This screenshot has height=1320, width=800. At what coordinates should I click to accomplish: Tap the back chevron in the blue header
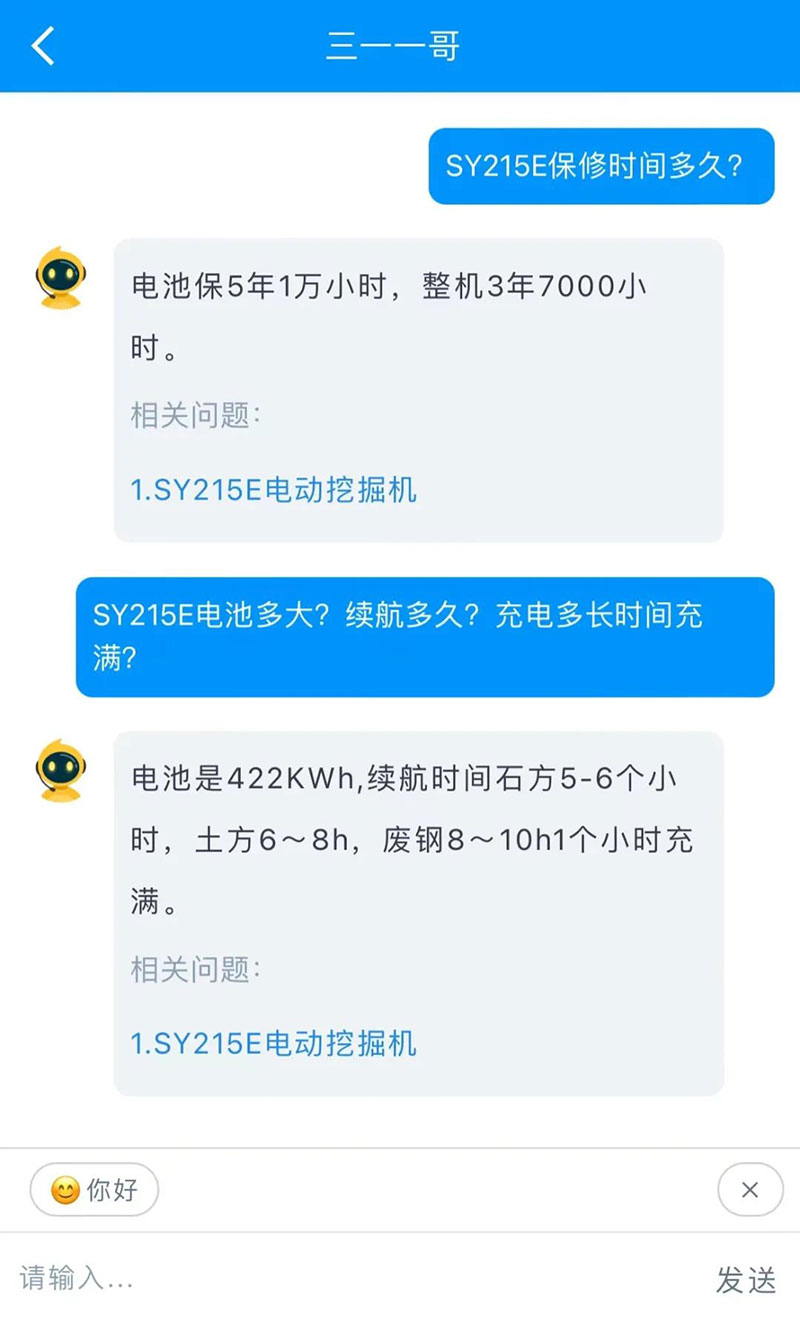[x=42, y=45]
